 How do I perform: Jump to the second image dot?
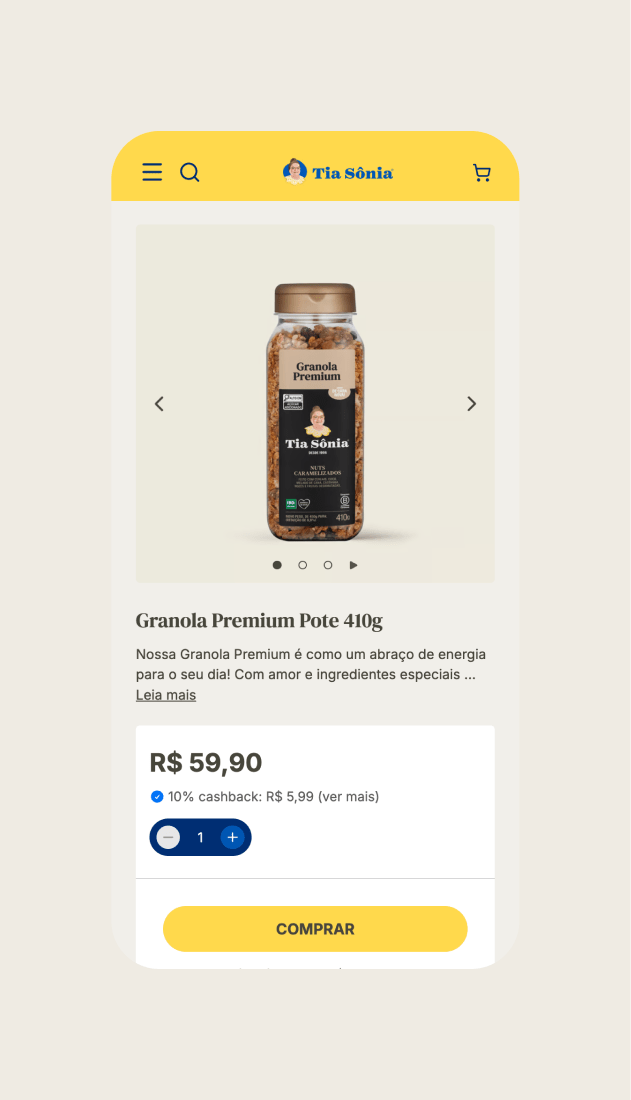tap(303, 565)
